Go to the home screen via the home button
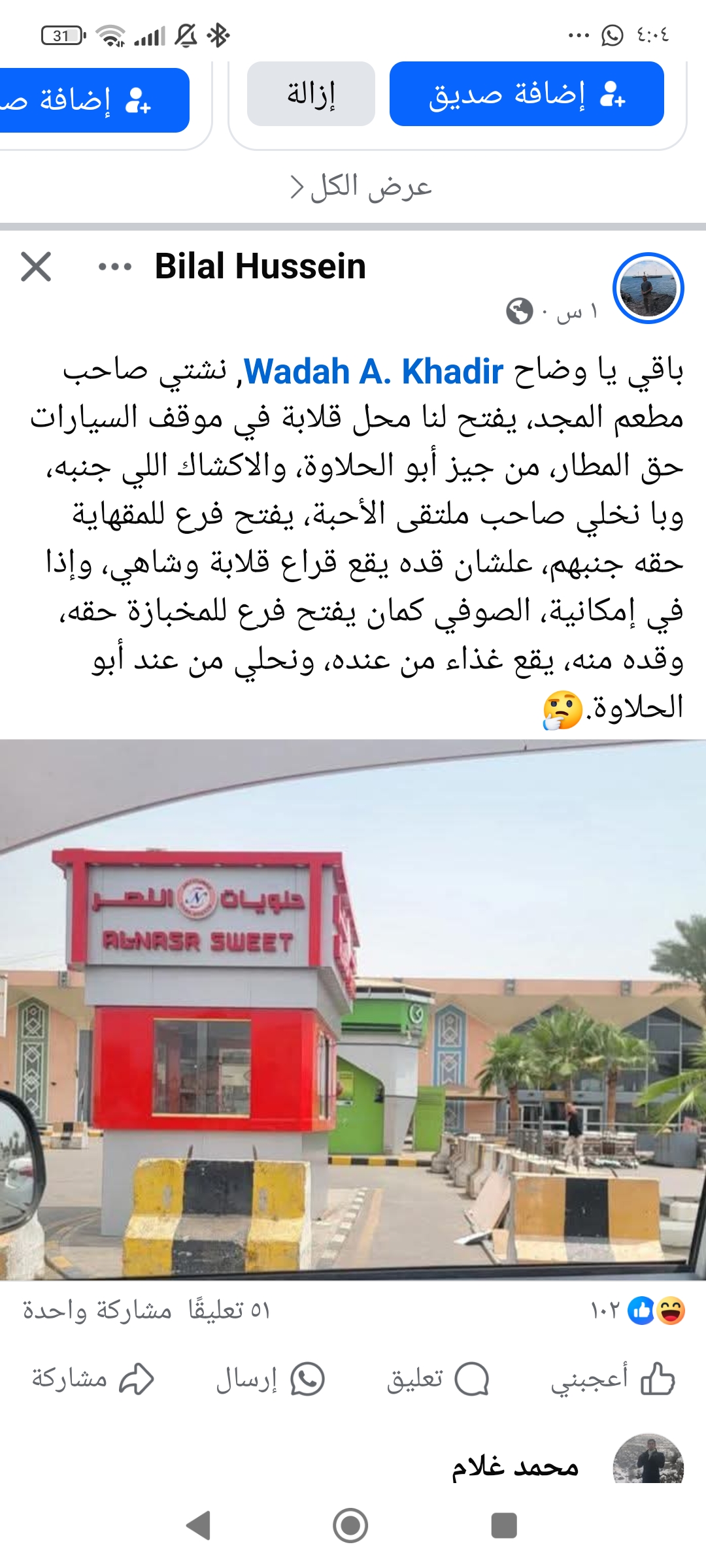The image size is (706, 1568). [x=350, y=1526]
